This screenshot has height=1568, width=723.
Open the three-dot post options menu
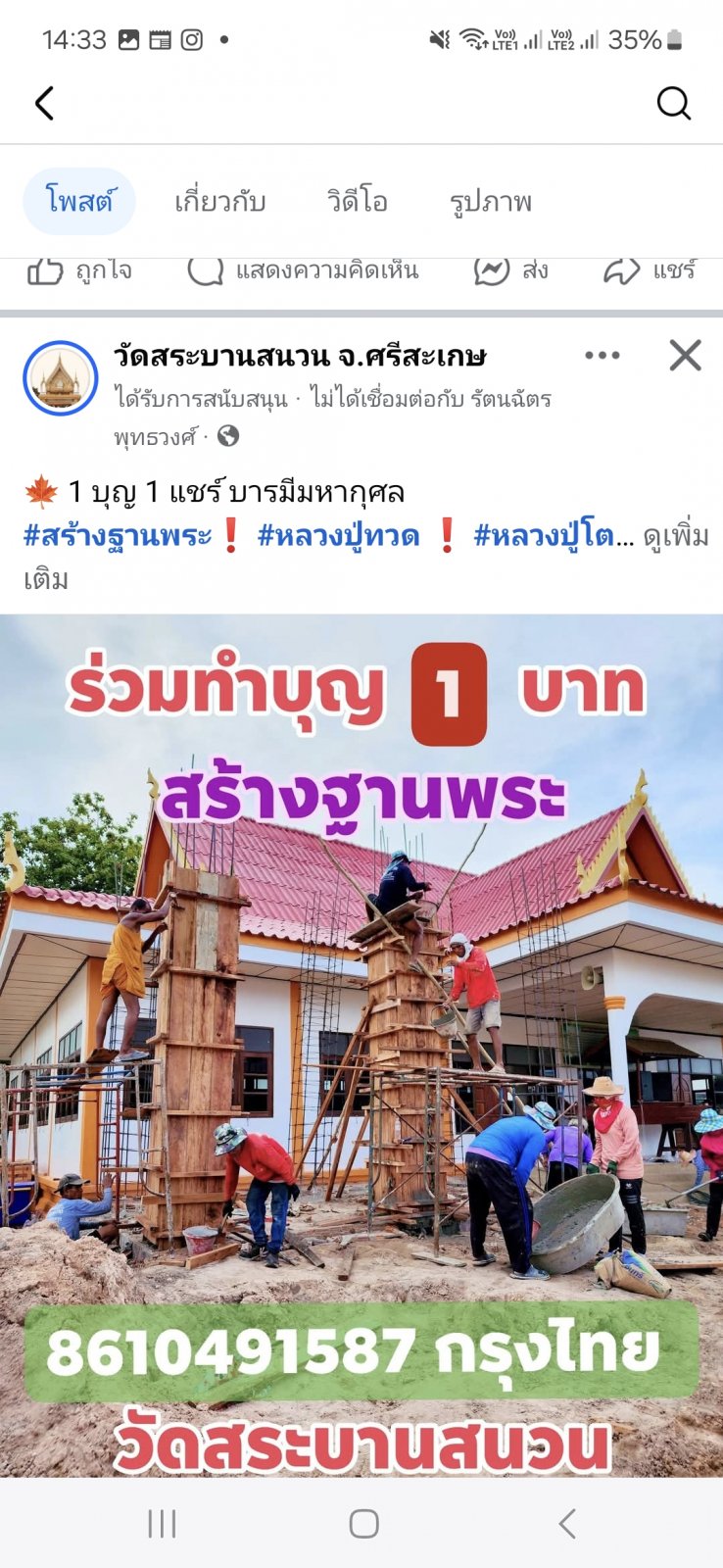point(602,355)
